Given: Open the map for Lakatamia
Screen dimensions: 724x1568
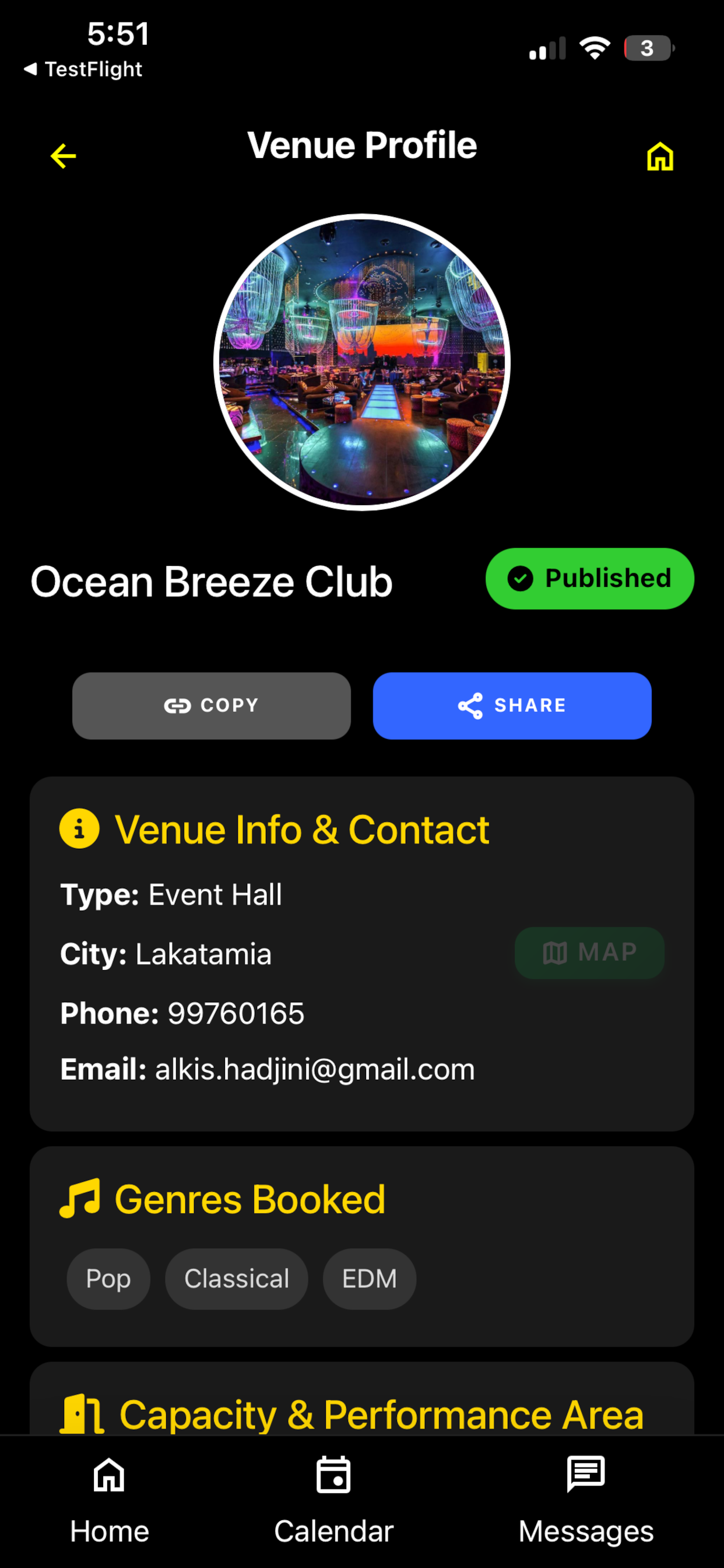Looking at the screenshot, I should pyautogui.click(x=589, y=953).
